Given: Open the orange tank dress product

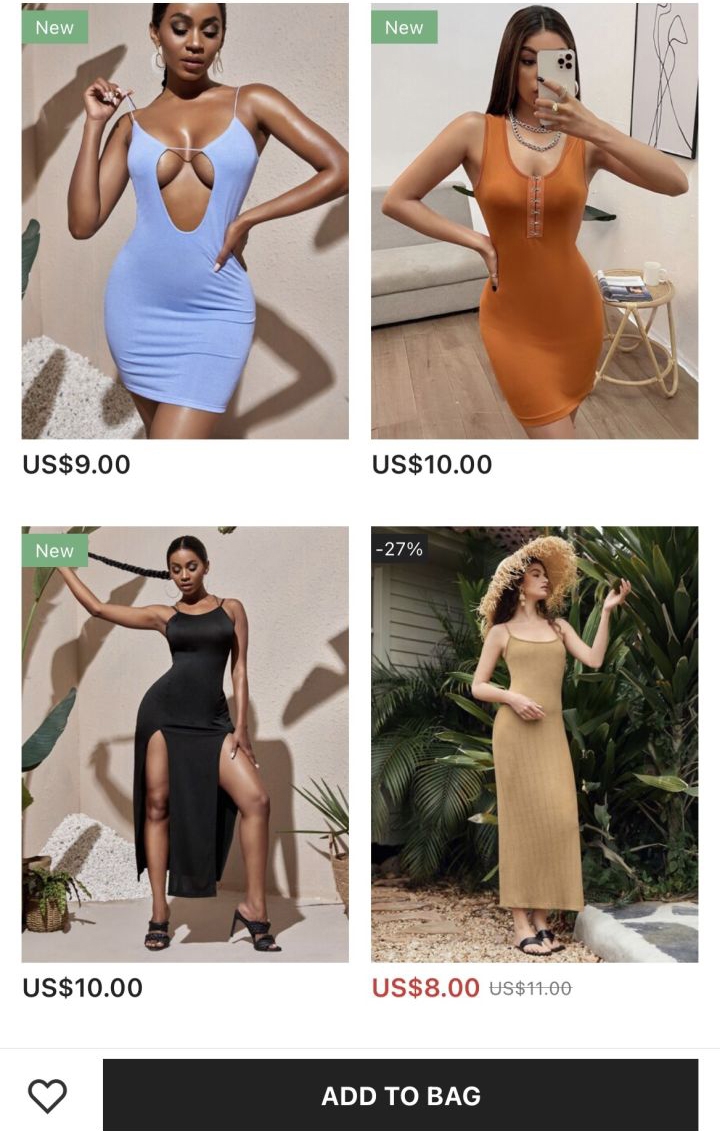Looking at the screenshot, I should tap(534, 220).
